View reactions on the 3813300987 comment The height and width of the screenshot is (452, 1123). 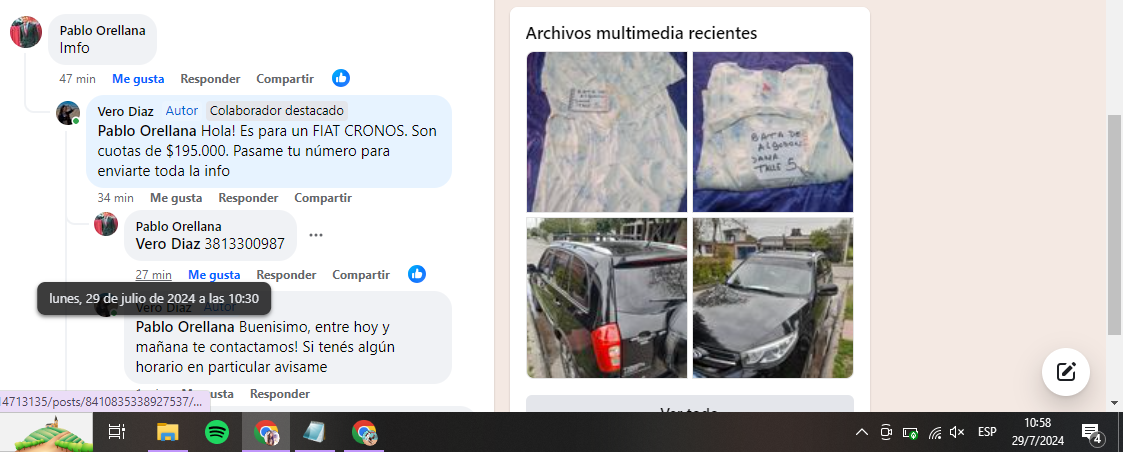pyautogui.click(x=417, y=274)
